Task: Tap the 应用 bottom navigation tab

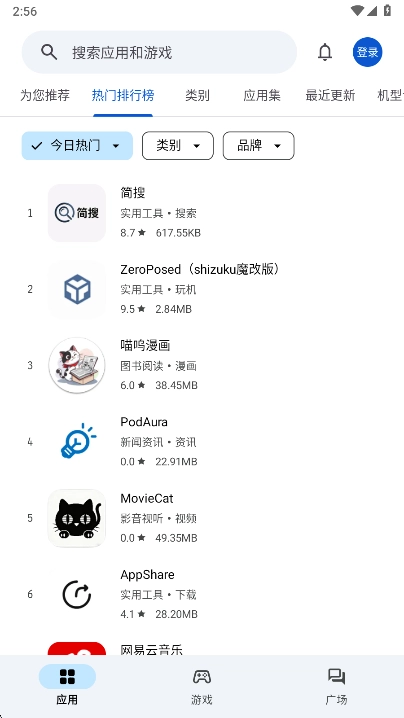Action: tap(67, 685)
